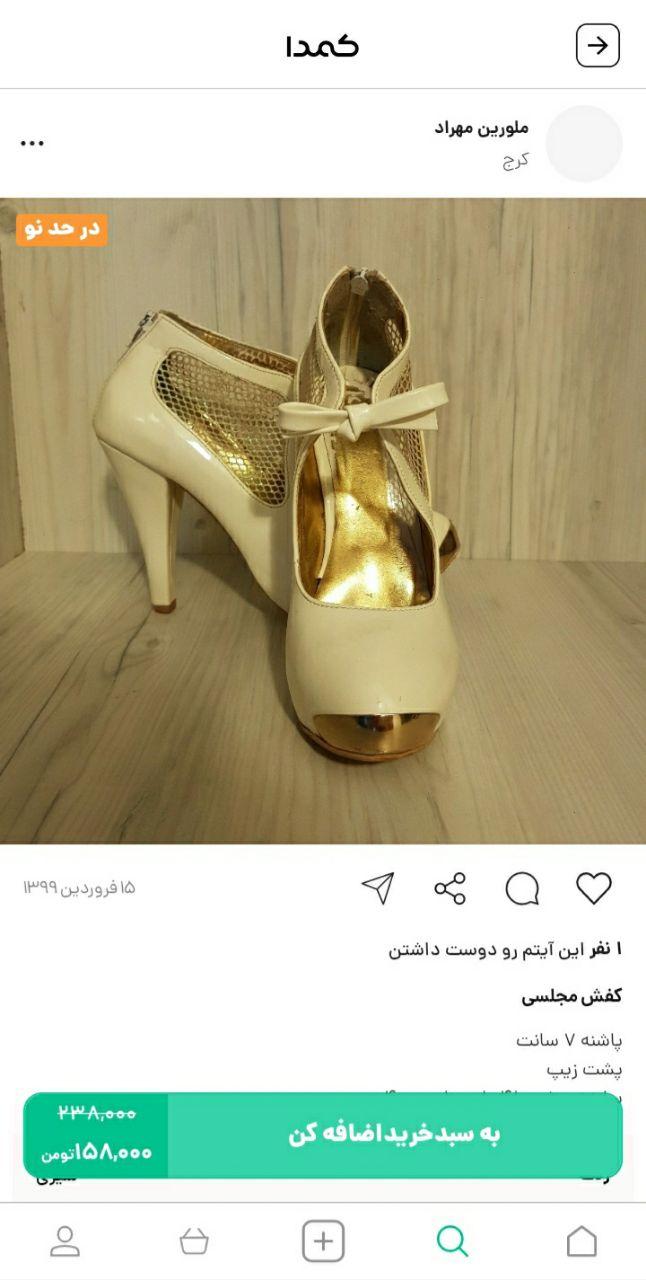This screenshot has width=646, height=1280.
Task: Open seller ملورین مهراد's profile
Action: click(481, 128)
